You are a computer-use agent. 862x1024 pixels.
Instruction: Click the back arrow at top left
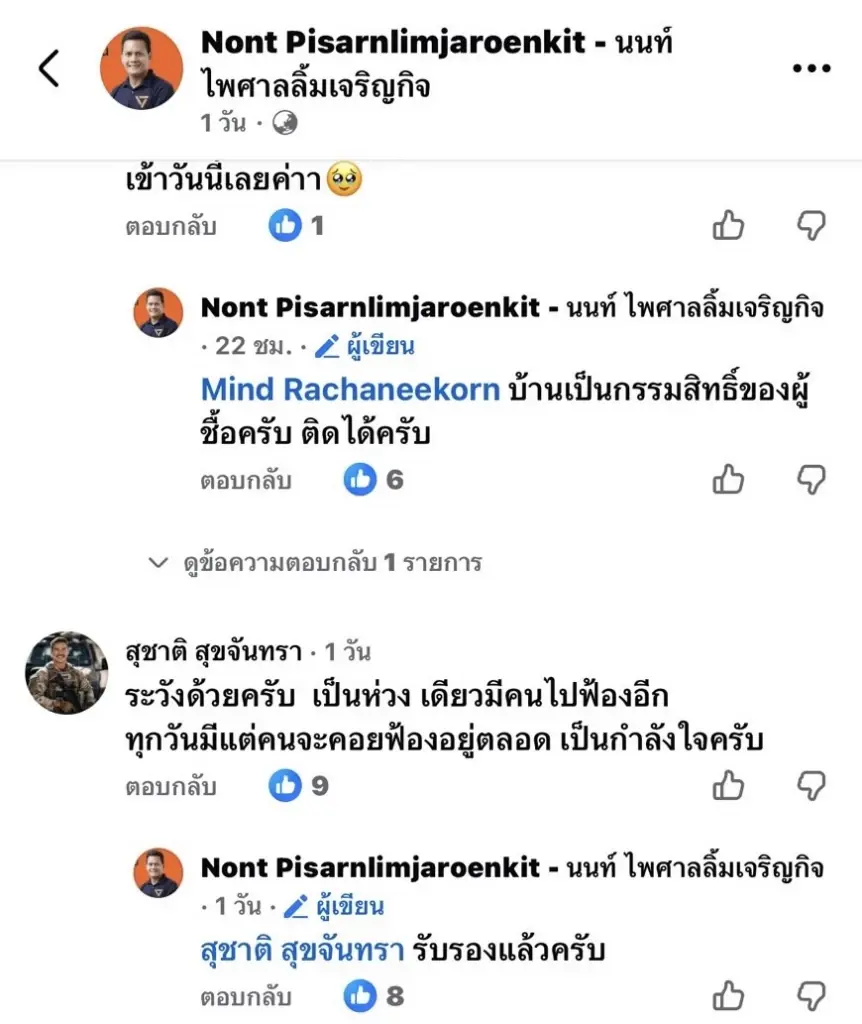(48, 69)
